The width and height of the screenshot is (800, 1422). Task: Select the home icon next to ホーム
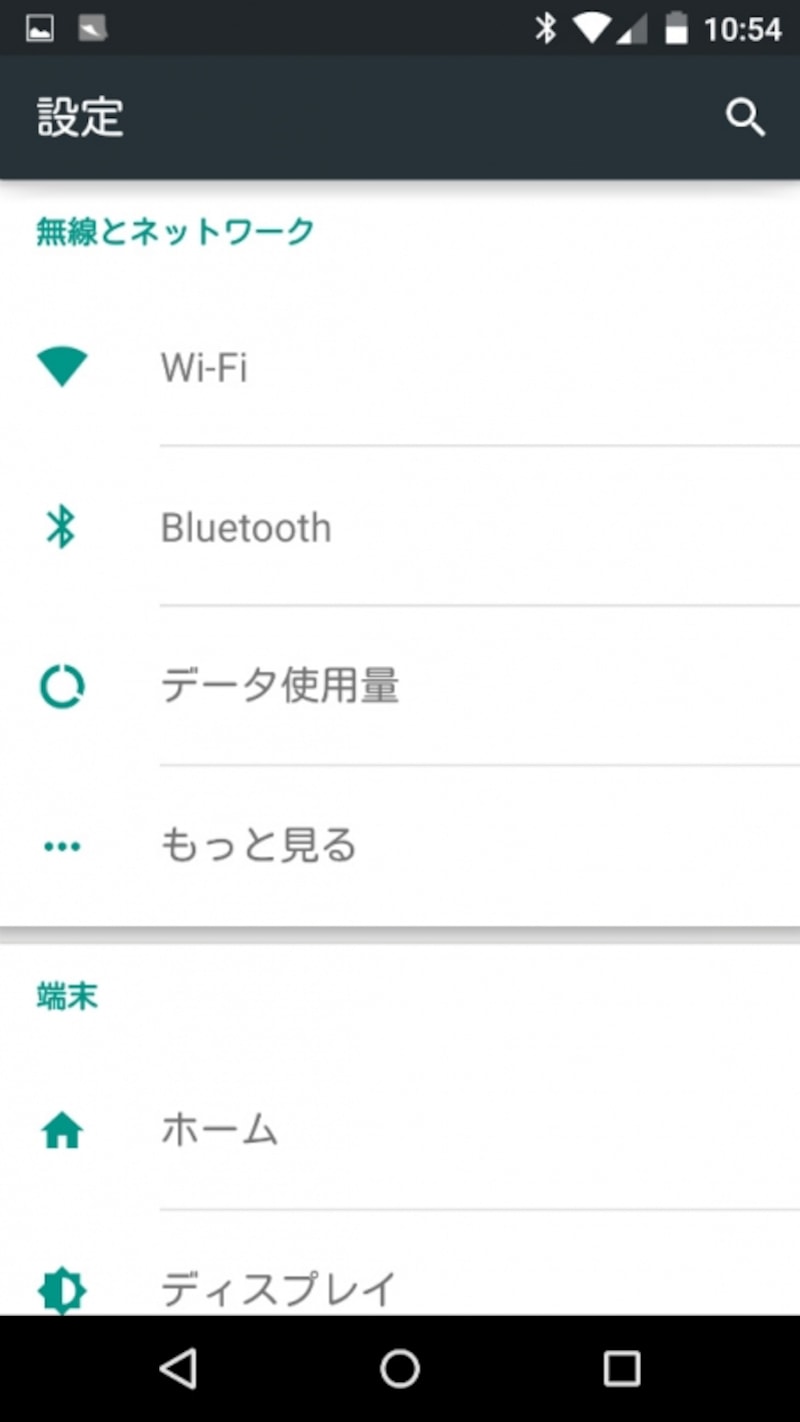coord(61,1129)
